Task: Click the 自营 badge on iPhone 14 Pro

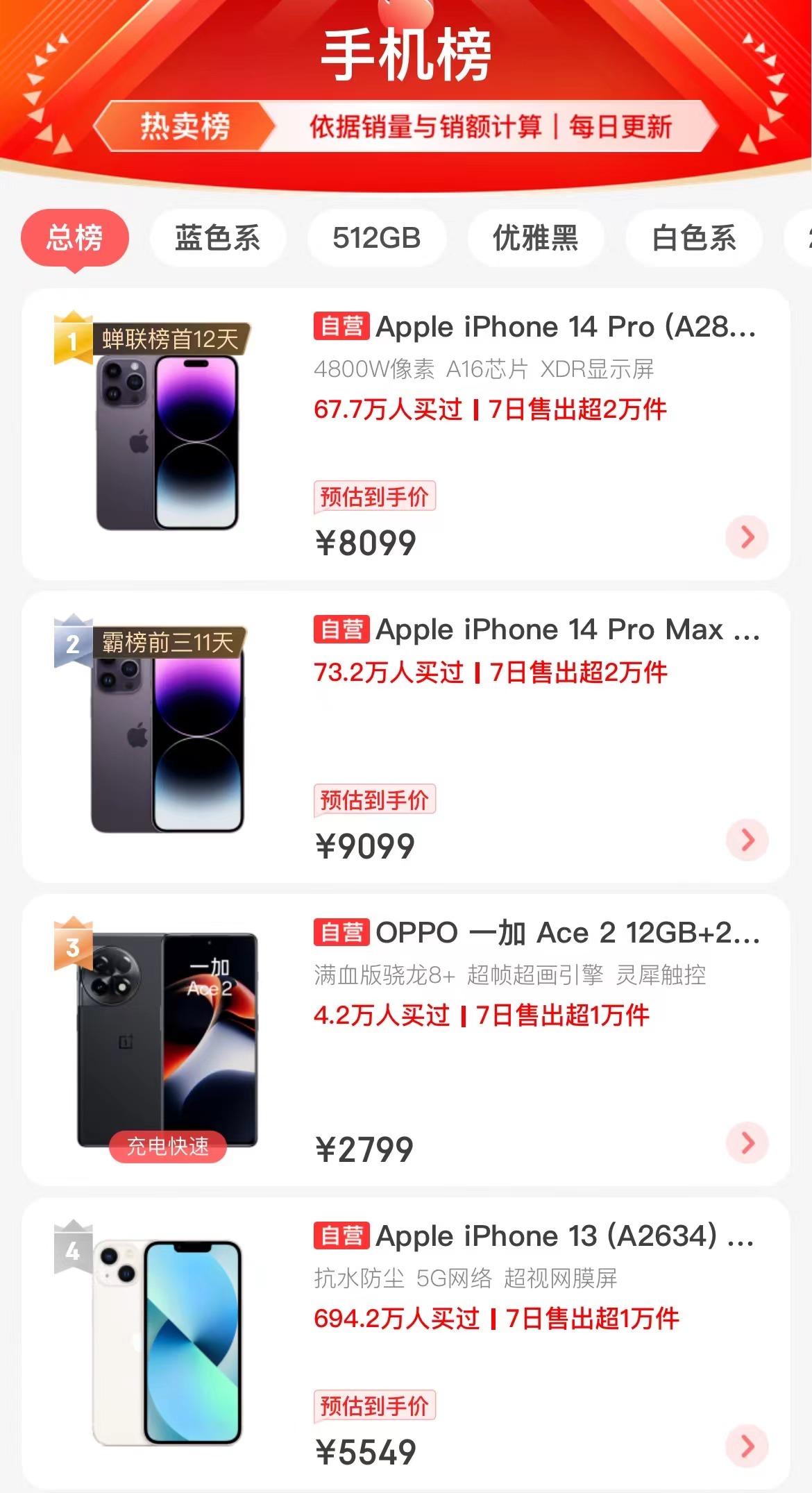Action: (341, 325)
